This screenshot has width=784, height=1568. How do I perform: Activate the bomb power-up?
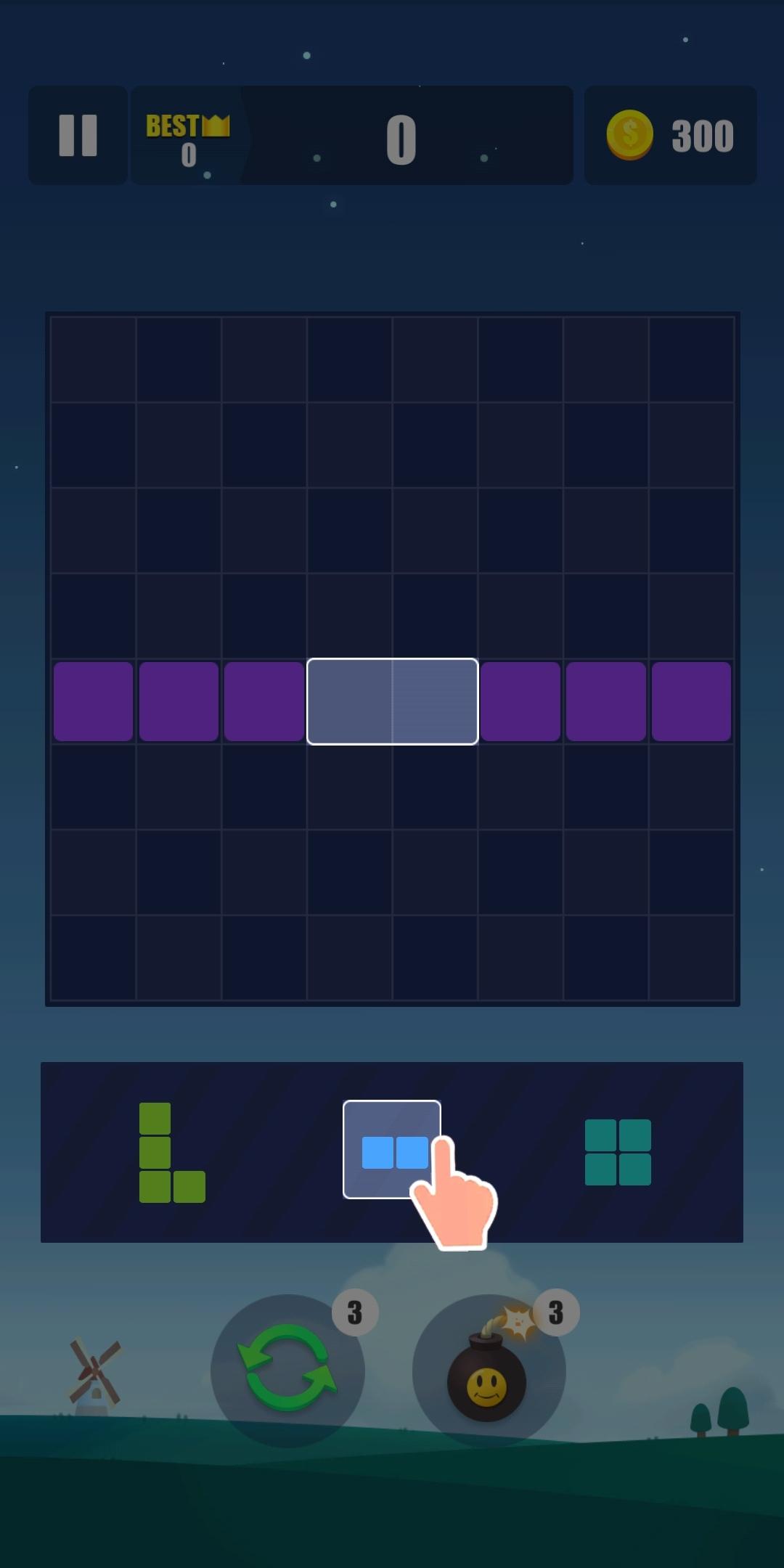[x=487, y=1372]
